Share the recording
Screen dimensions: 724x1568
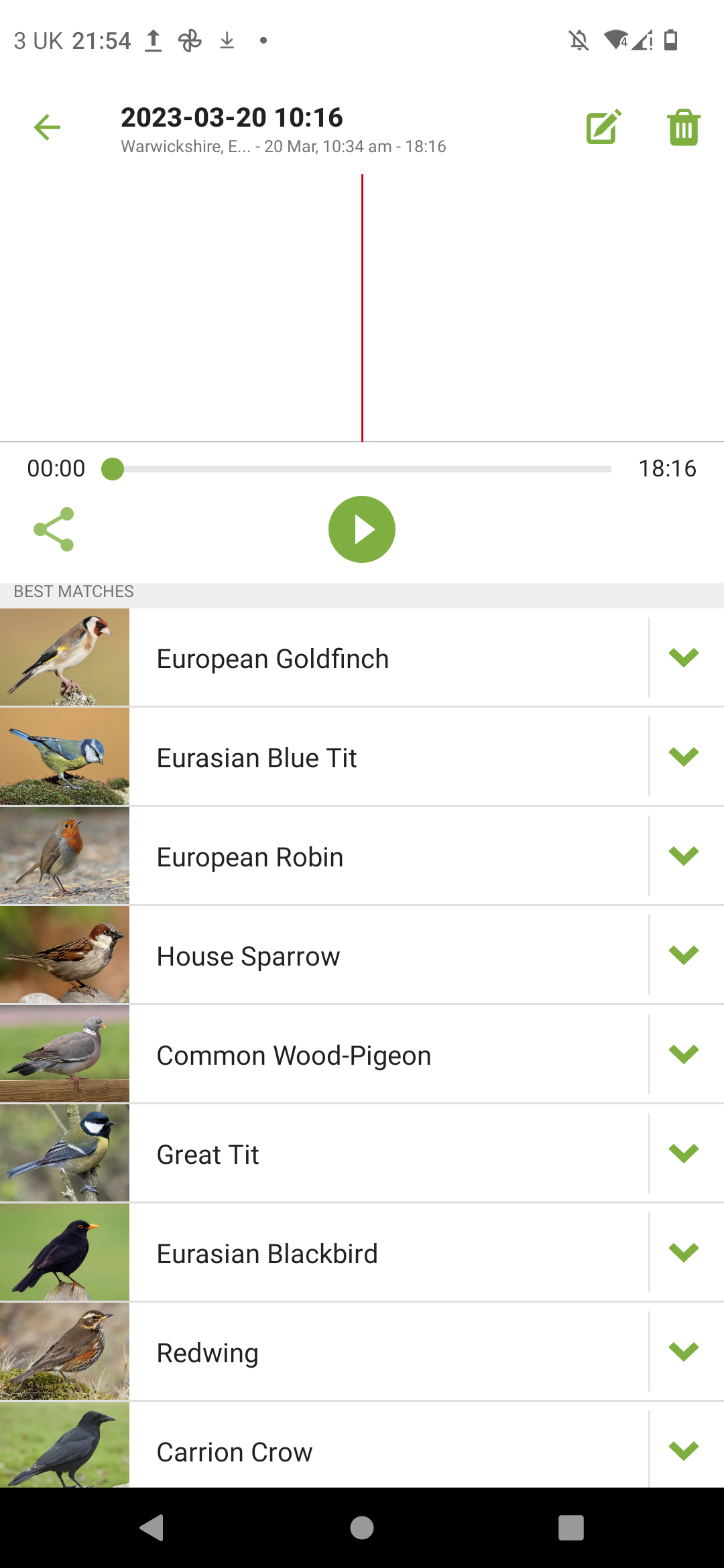coord(54,529)
